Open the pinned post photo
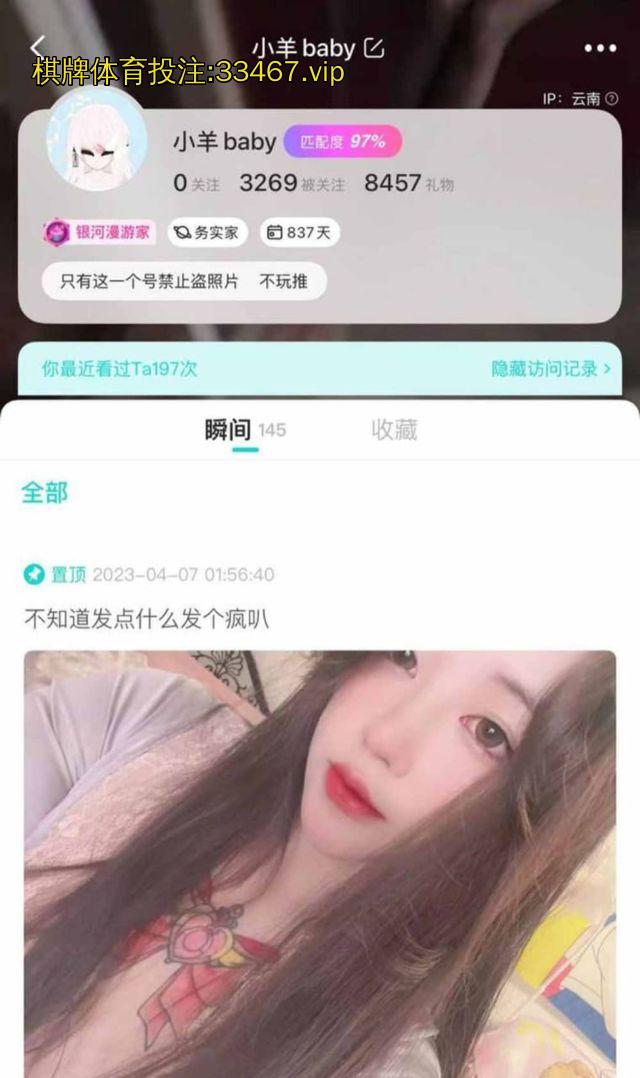This screenshot has height=1078, width=640. (x=320, y=860)
